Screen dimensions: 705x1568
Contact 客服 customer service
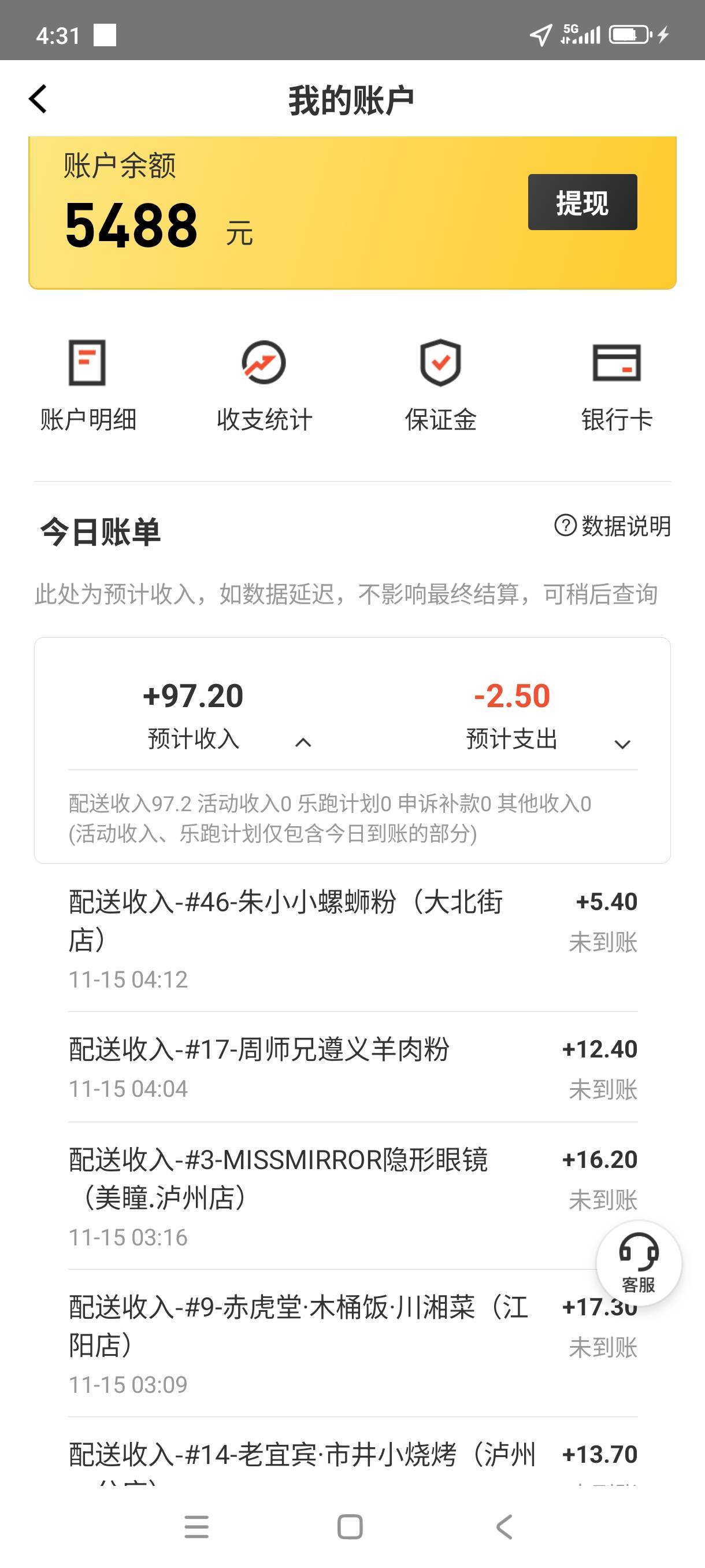click(x=639, y=1263)
